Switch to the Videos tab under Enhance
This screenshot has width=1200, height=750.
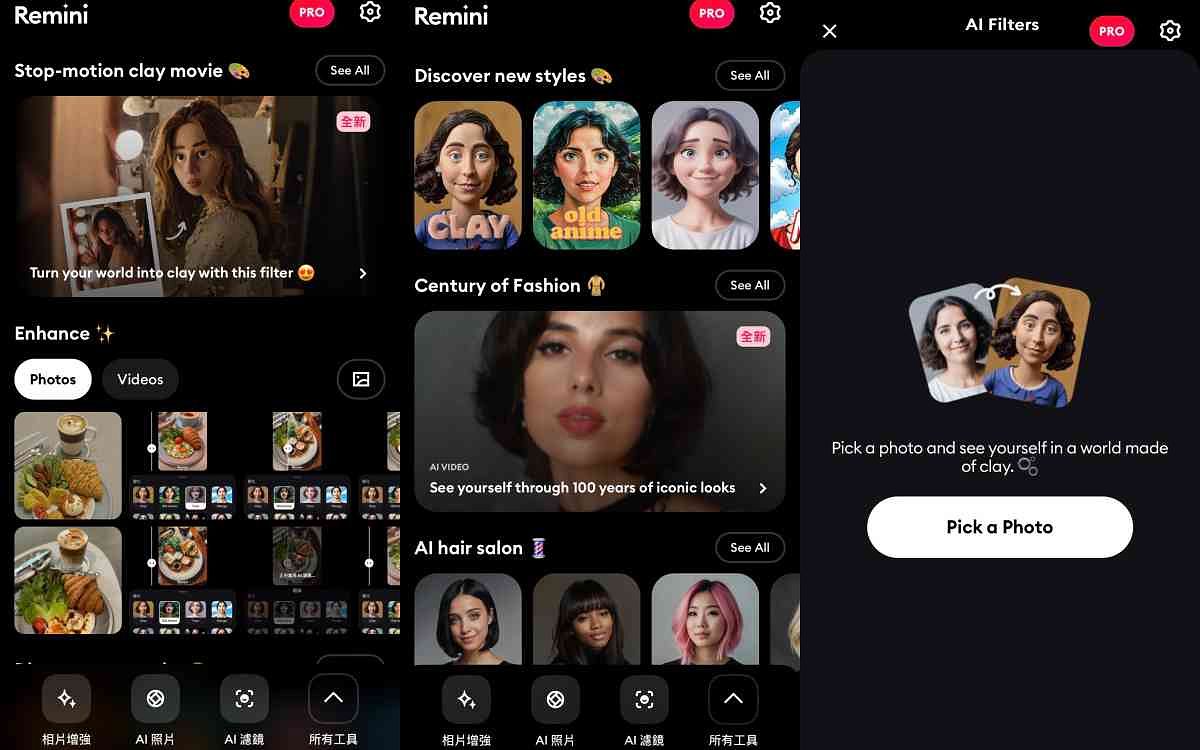[x=140, y=379]
